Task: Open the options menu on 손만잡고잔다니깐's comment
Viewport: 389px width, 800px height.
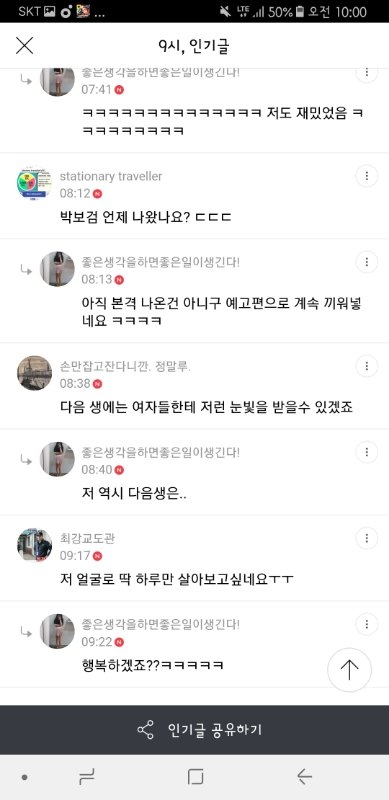Action: [366, 366]
